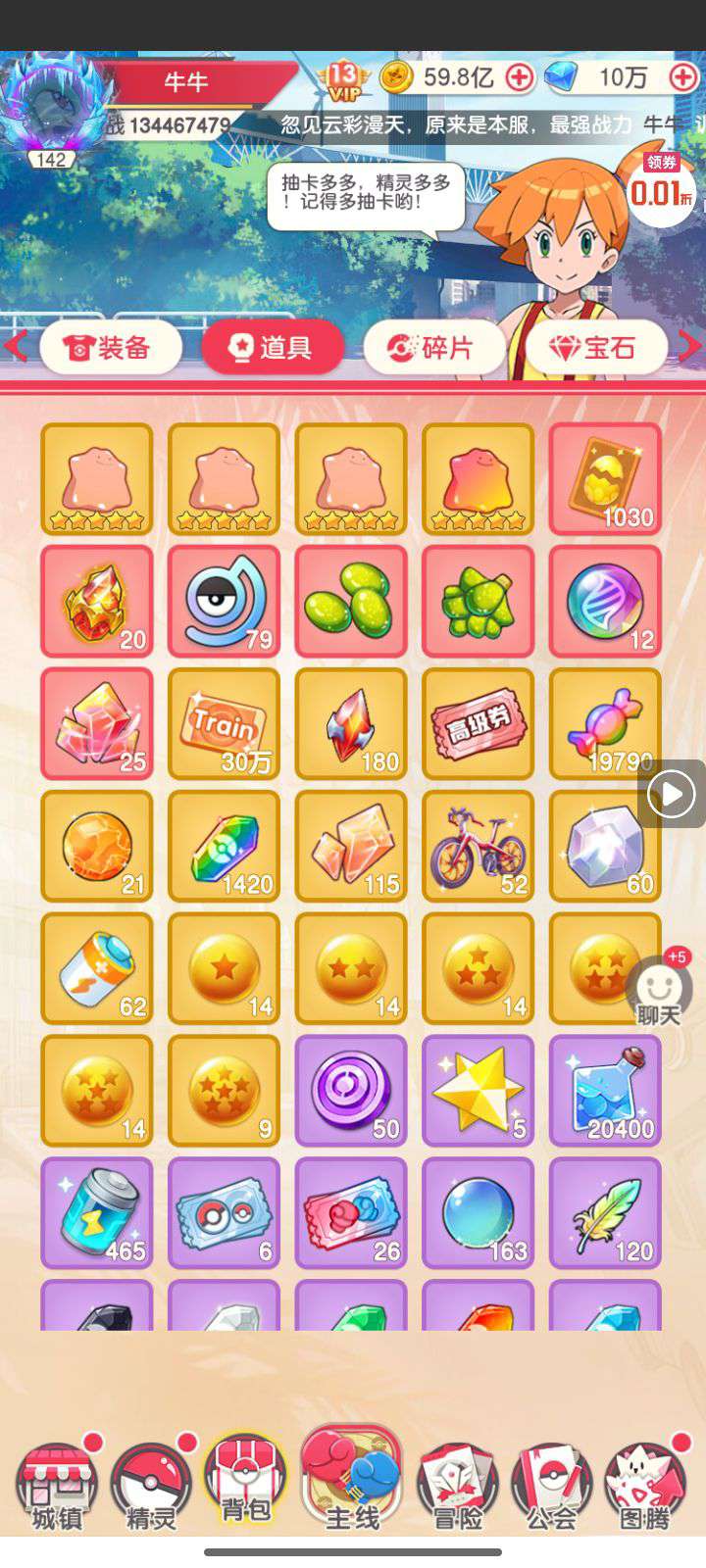
Task: Add more diamonds with the plus
Action: tap(682, 77)
